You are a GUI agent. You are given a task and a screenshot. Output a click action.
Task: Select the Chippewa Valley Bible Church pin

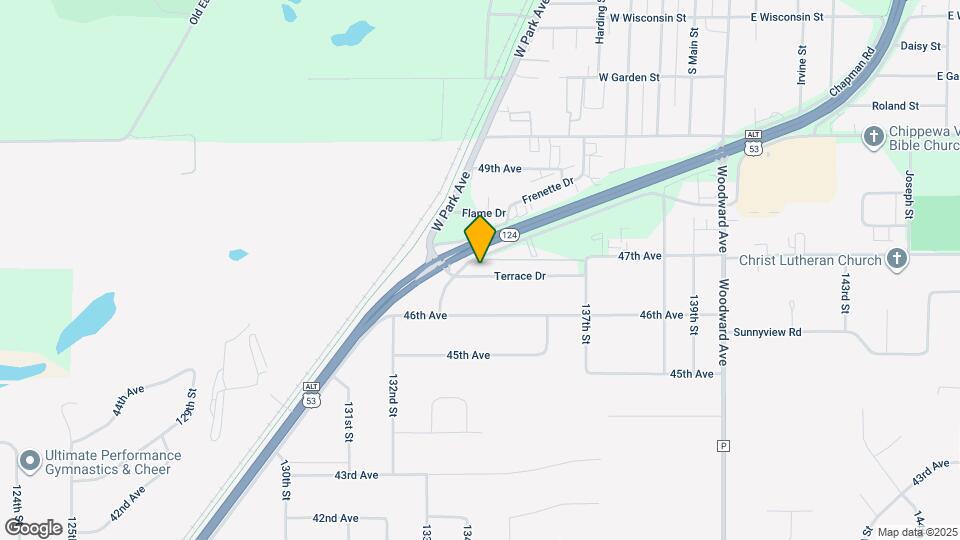[x=873, y=136]
